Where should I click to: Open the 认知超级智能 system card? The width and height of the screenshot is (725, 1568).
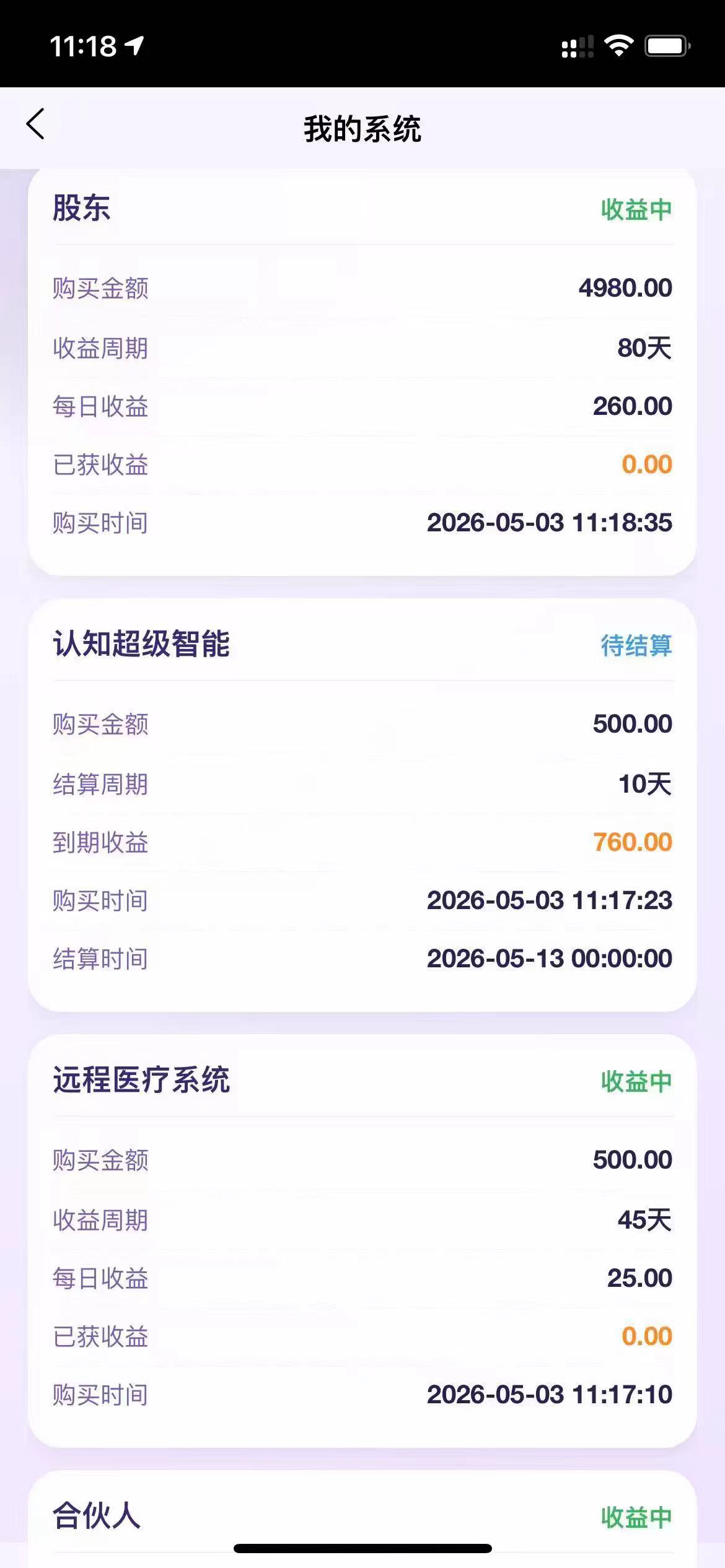click(362, 805)
